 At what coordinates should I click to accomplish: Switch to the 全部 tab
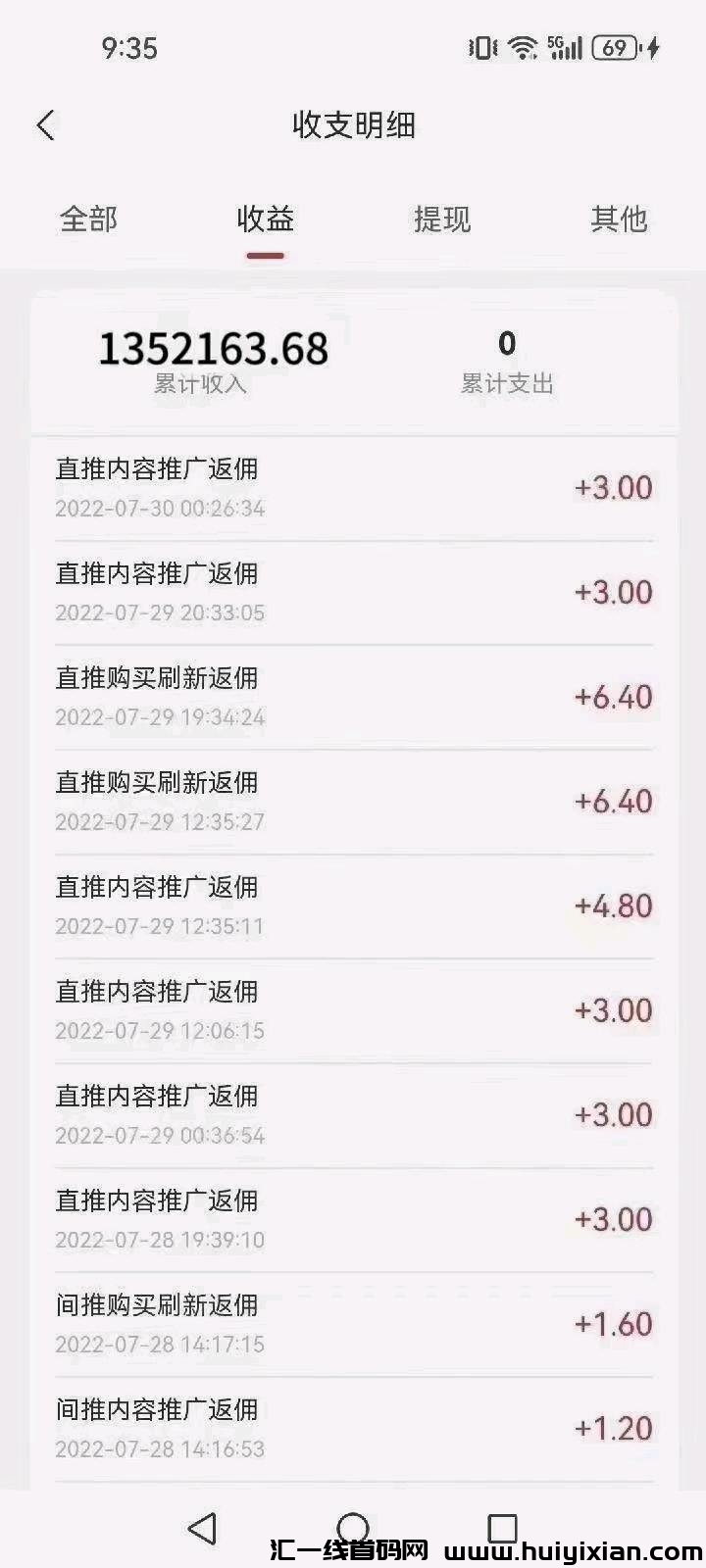click(88, 219)
